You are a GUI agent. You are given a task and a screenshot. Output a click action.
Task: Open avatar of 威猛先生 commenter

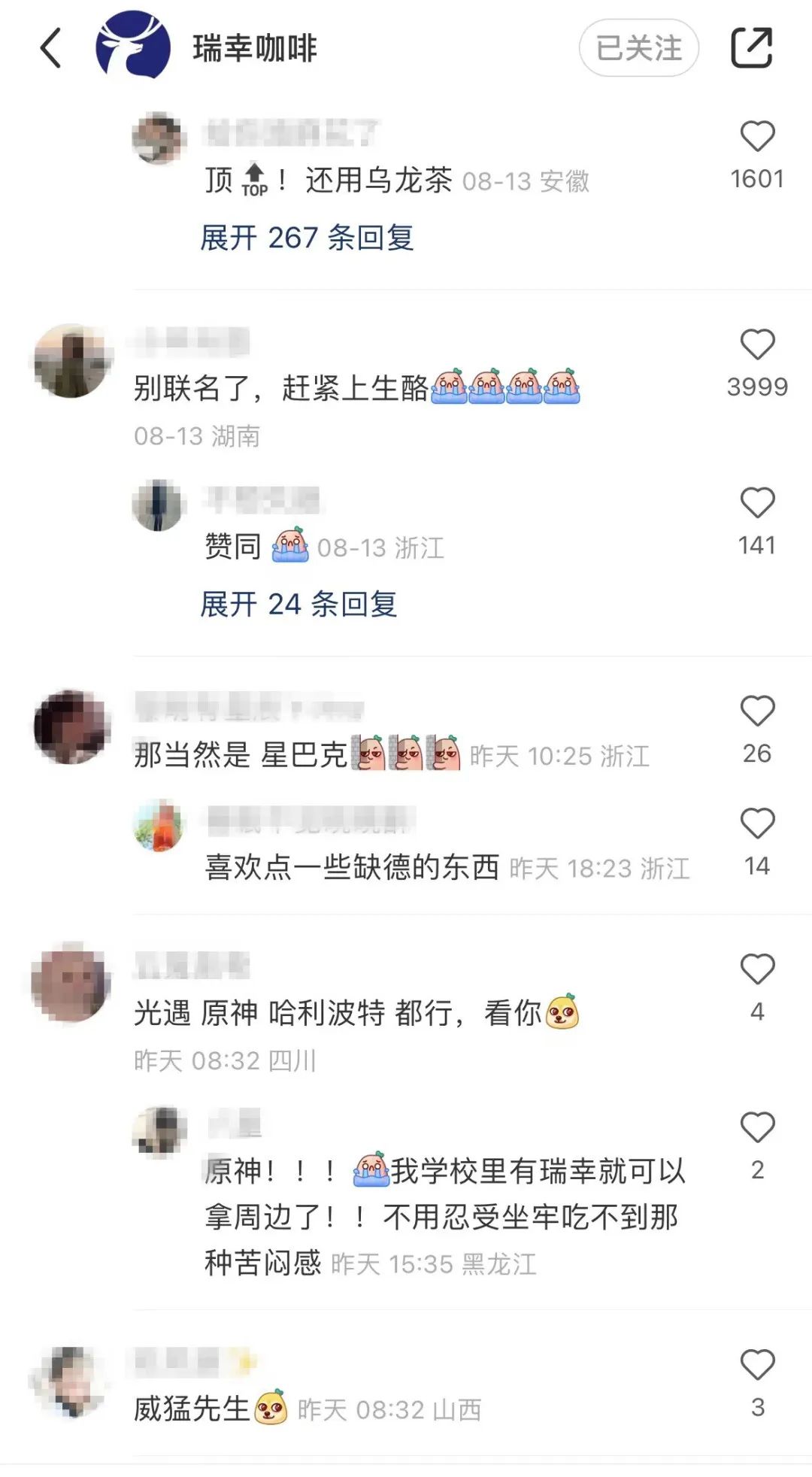[72, 1381]
